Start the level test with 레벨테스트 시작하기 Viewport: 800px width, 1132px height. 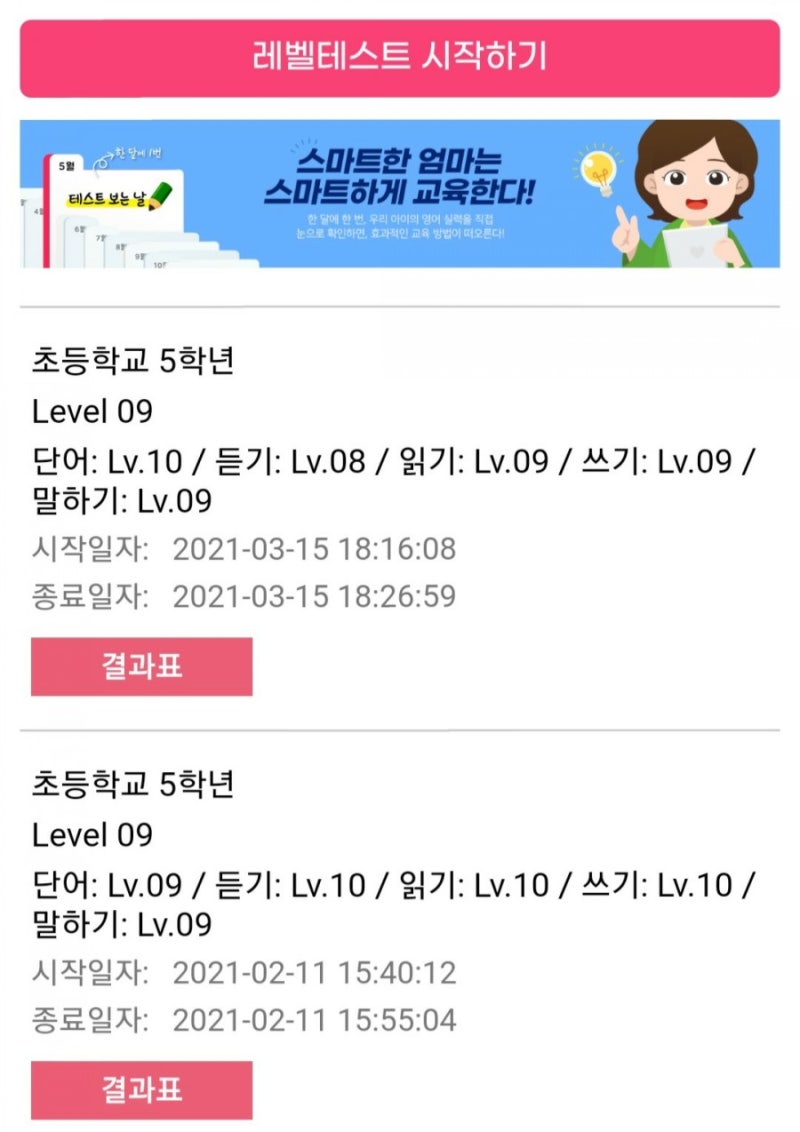399,58
